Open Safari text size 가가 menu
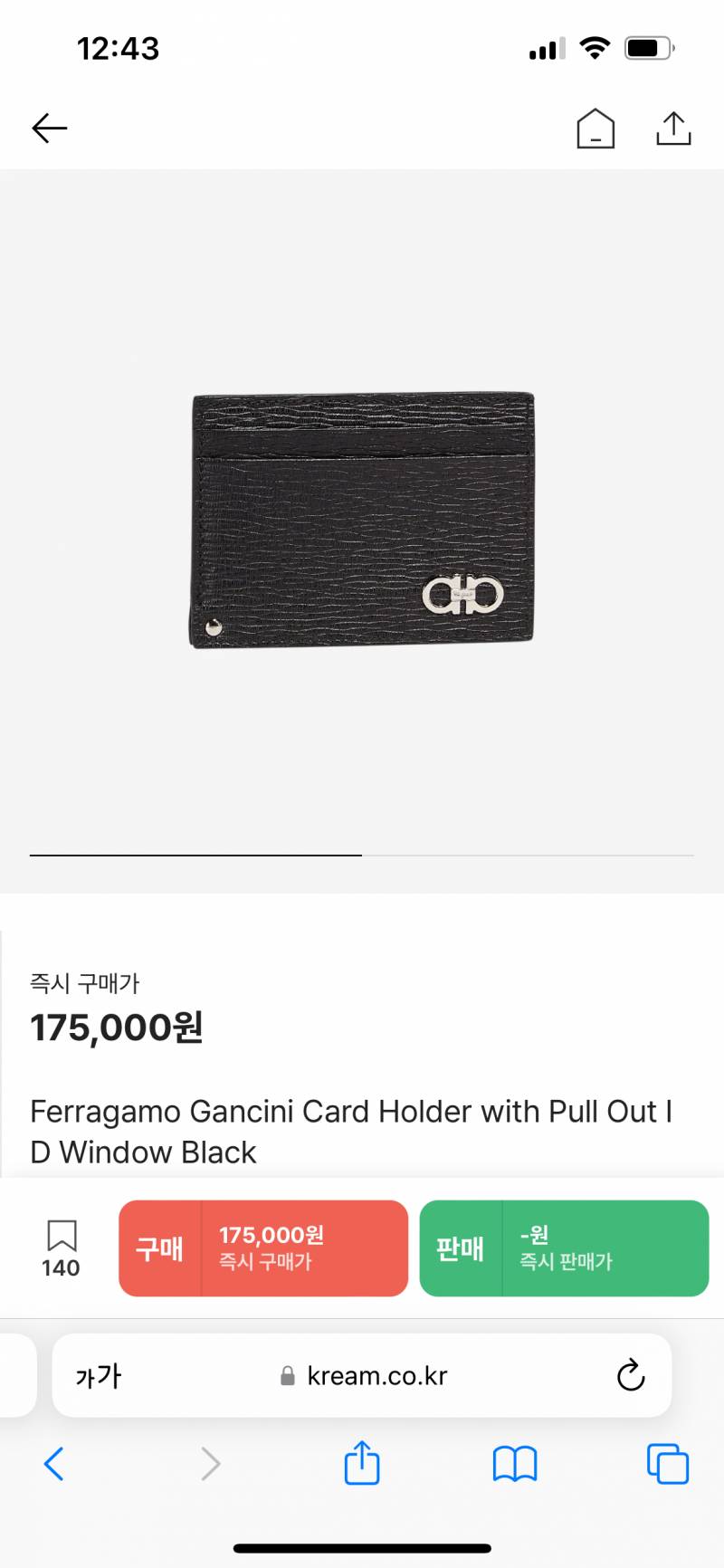Image resolution: width=724 pixels, height=1568 pixels. pyautogui.click(x=98, y=1376)
